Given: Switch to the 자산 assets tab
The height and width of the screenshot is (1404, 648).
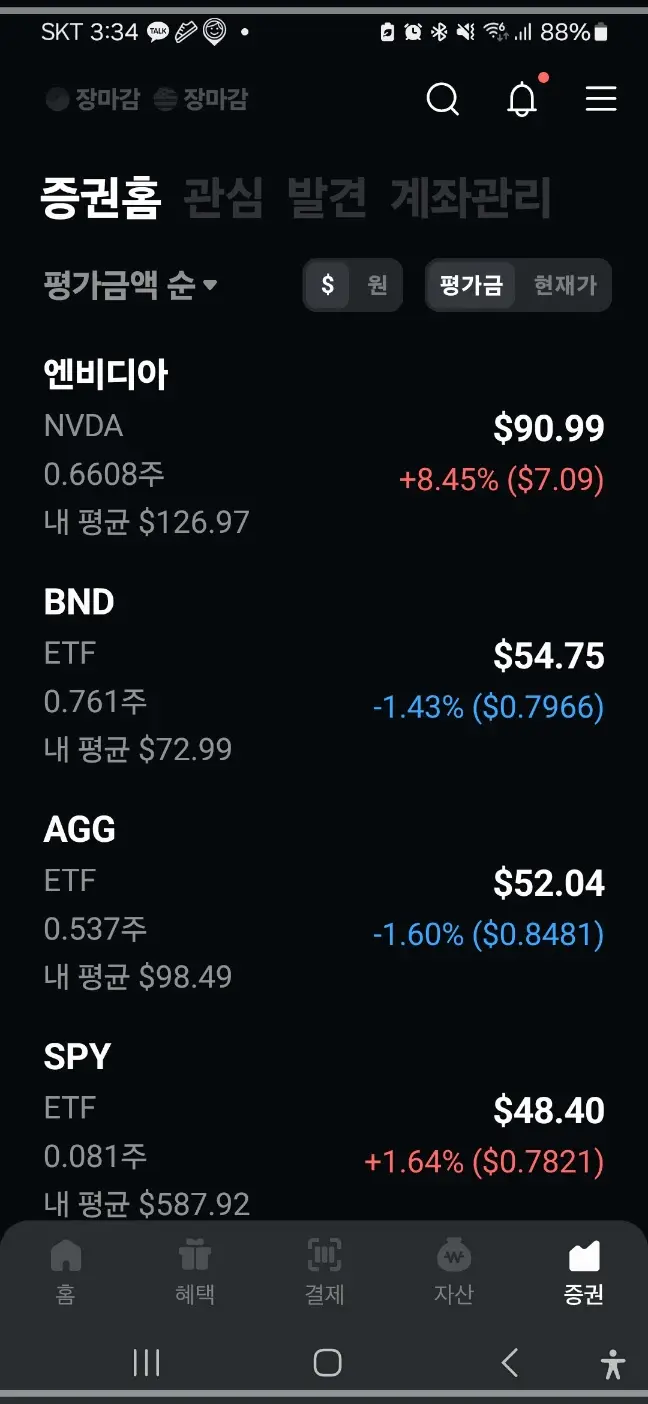Looking at the screenshot, I should click(x=454, y=1272).
